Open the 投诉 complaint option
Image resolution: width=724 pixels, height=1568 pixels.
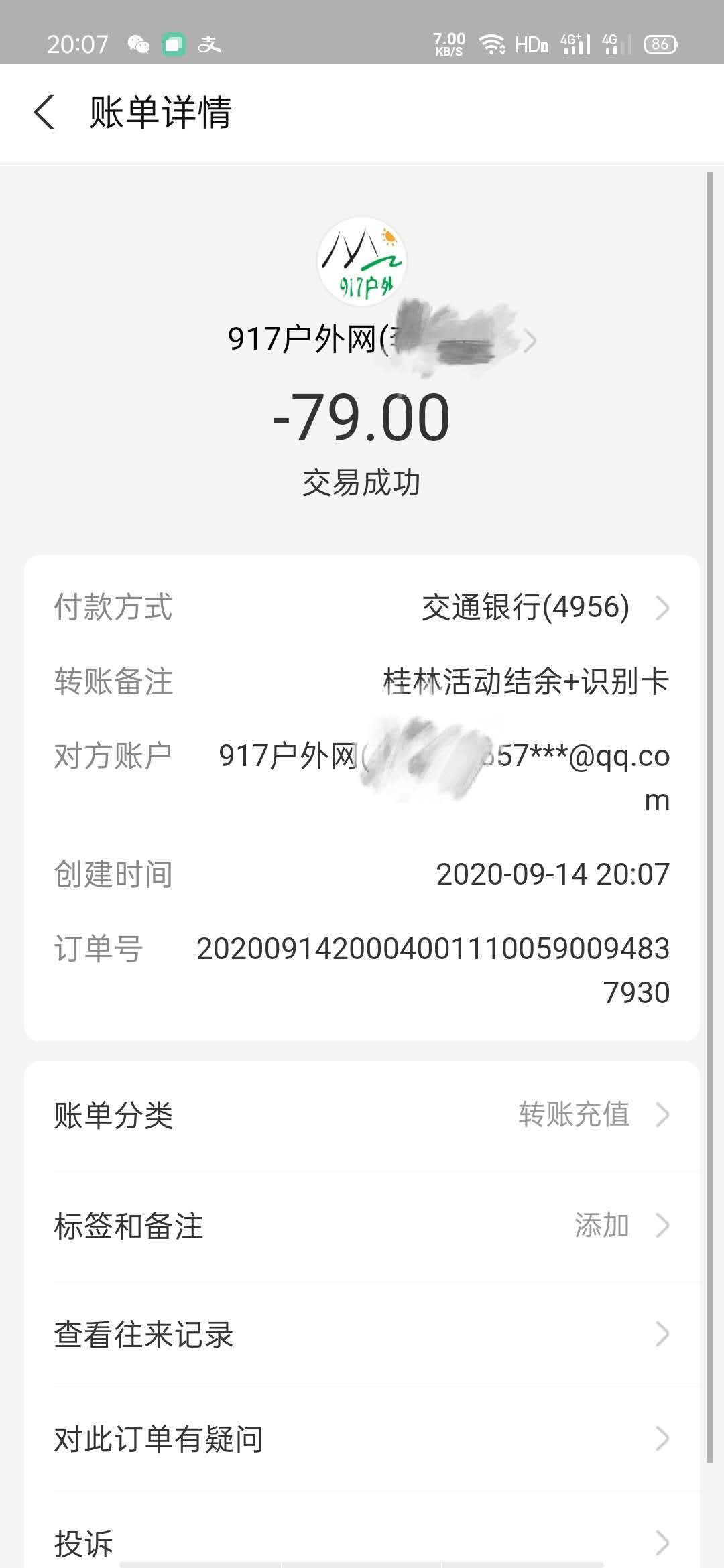pyautogui.click(x=362, y=1541)
